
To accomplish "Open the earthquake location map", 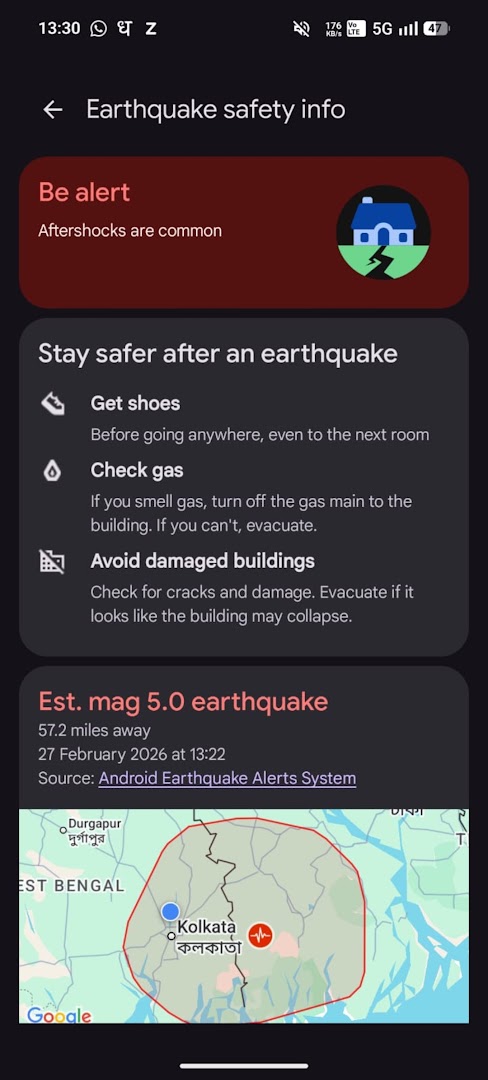I will [244, 916].
